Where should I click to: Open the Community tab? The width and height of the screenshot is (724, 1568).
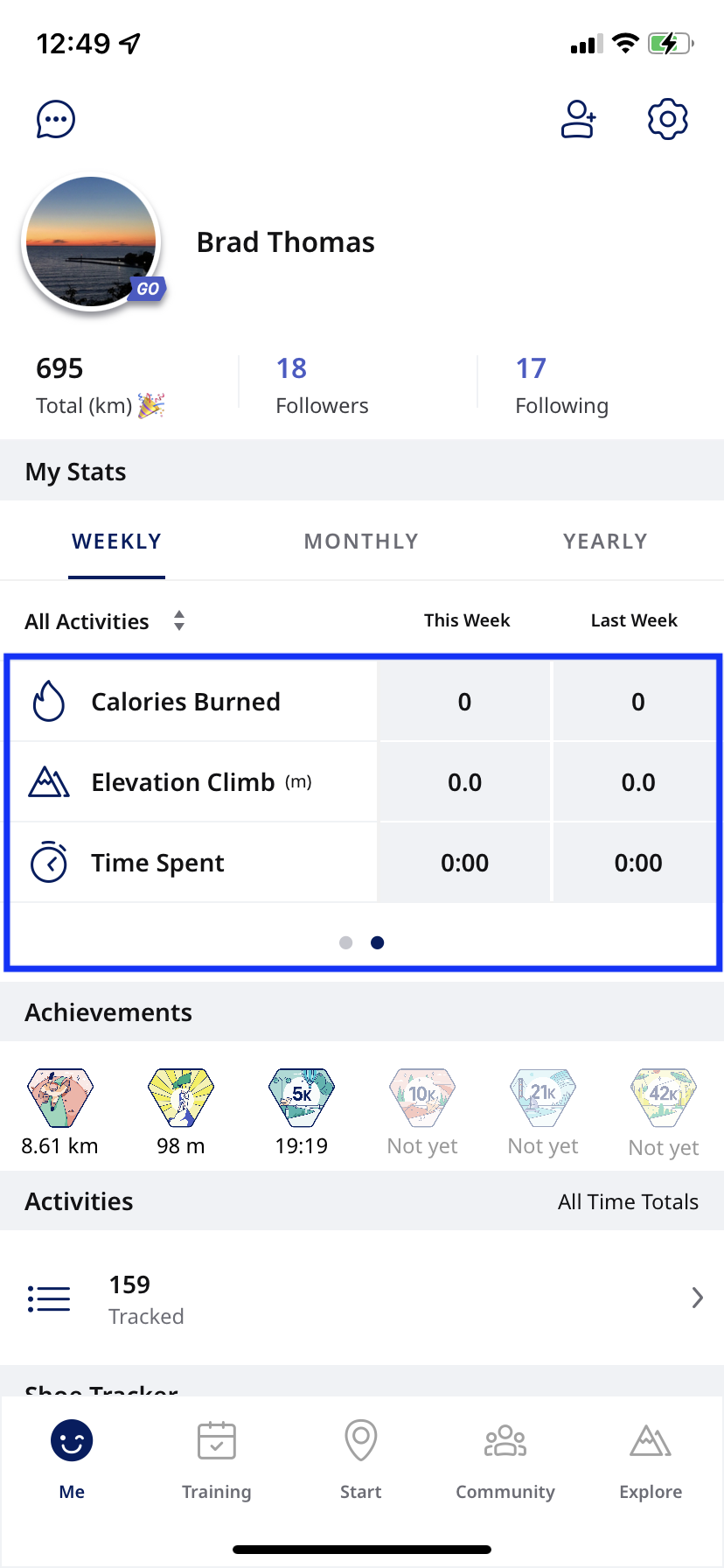coord(505,1458)
